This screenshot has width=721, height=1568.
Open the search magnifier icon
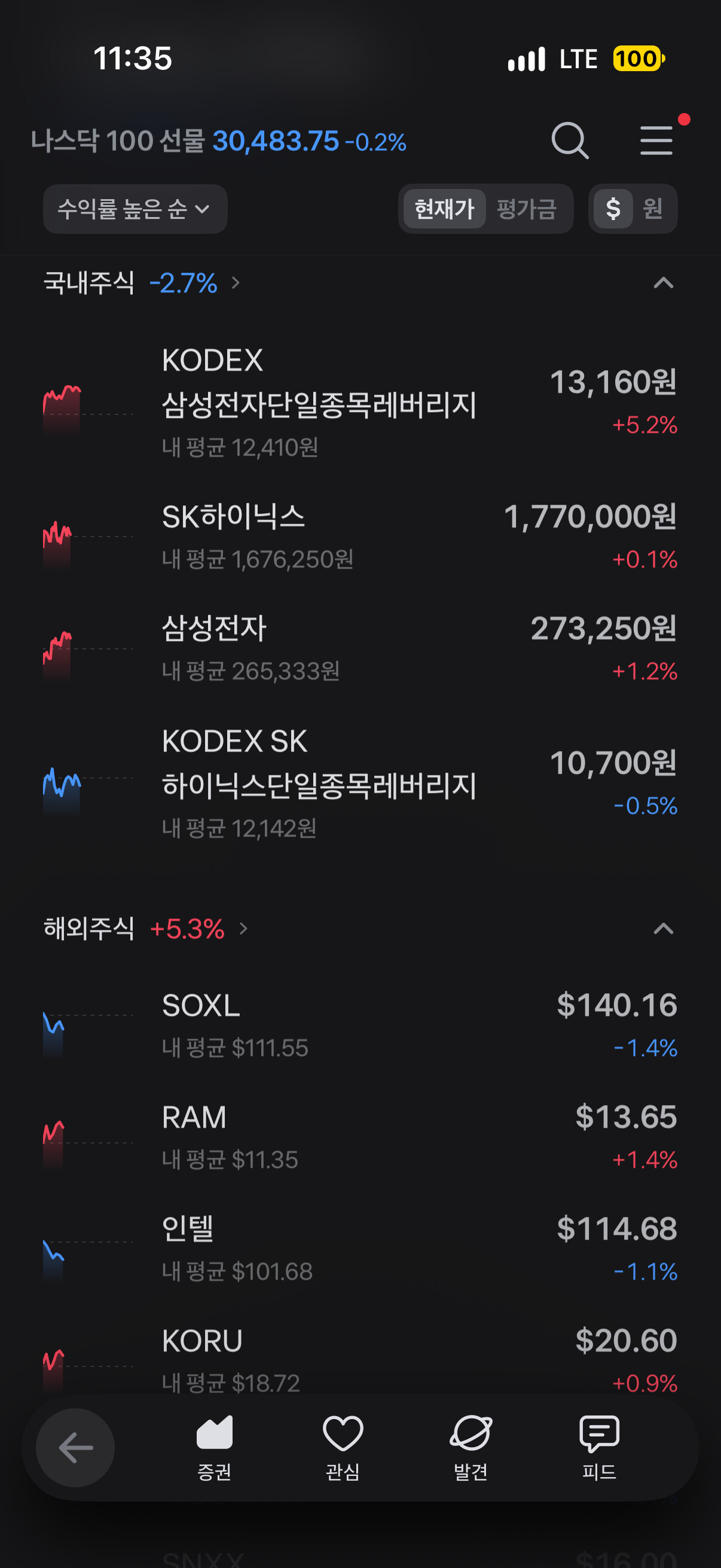[570, 141]
